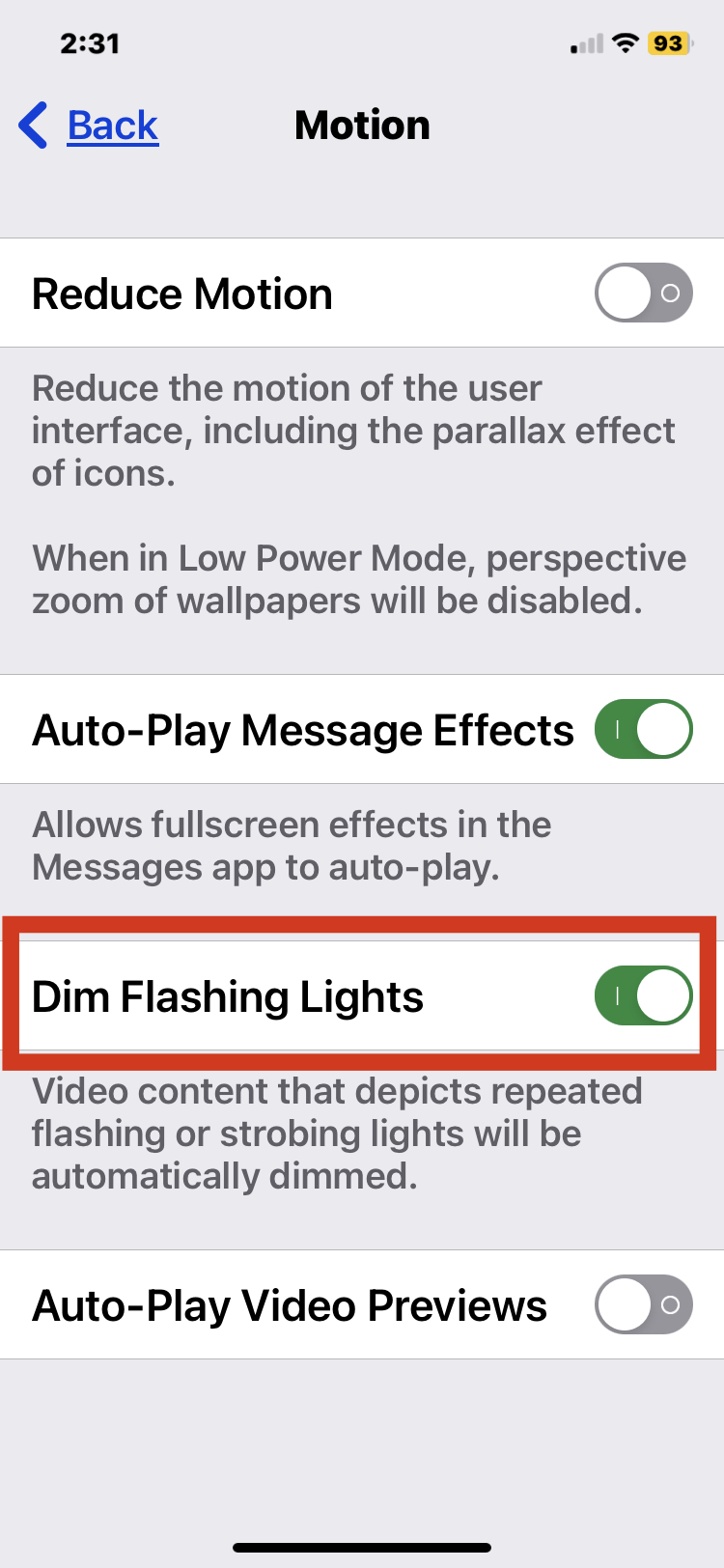Tap the blue back chevron arrow
The image size is (724, 1568).
tap(32, 126)
